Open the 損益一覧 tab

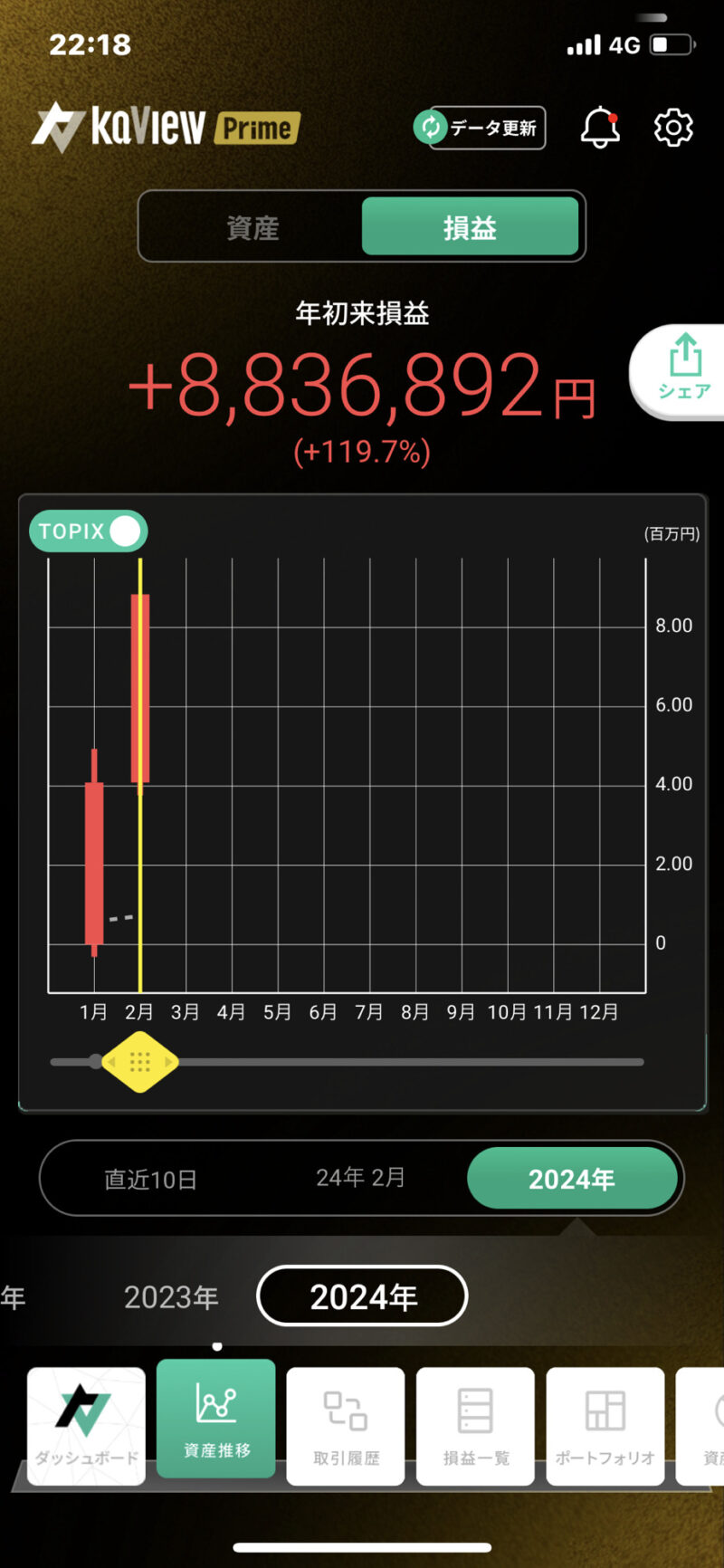click(x=475, y=1426)
